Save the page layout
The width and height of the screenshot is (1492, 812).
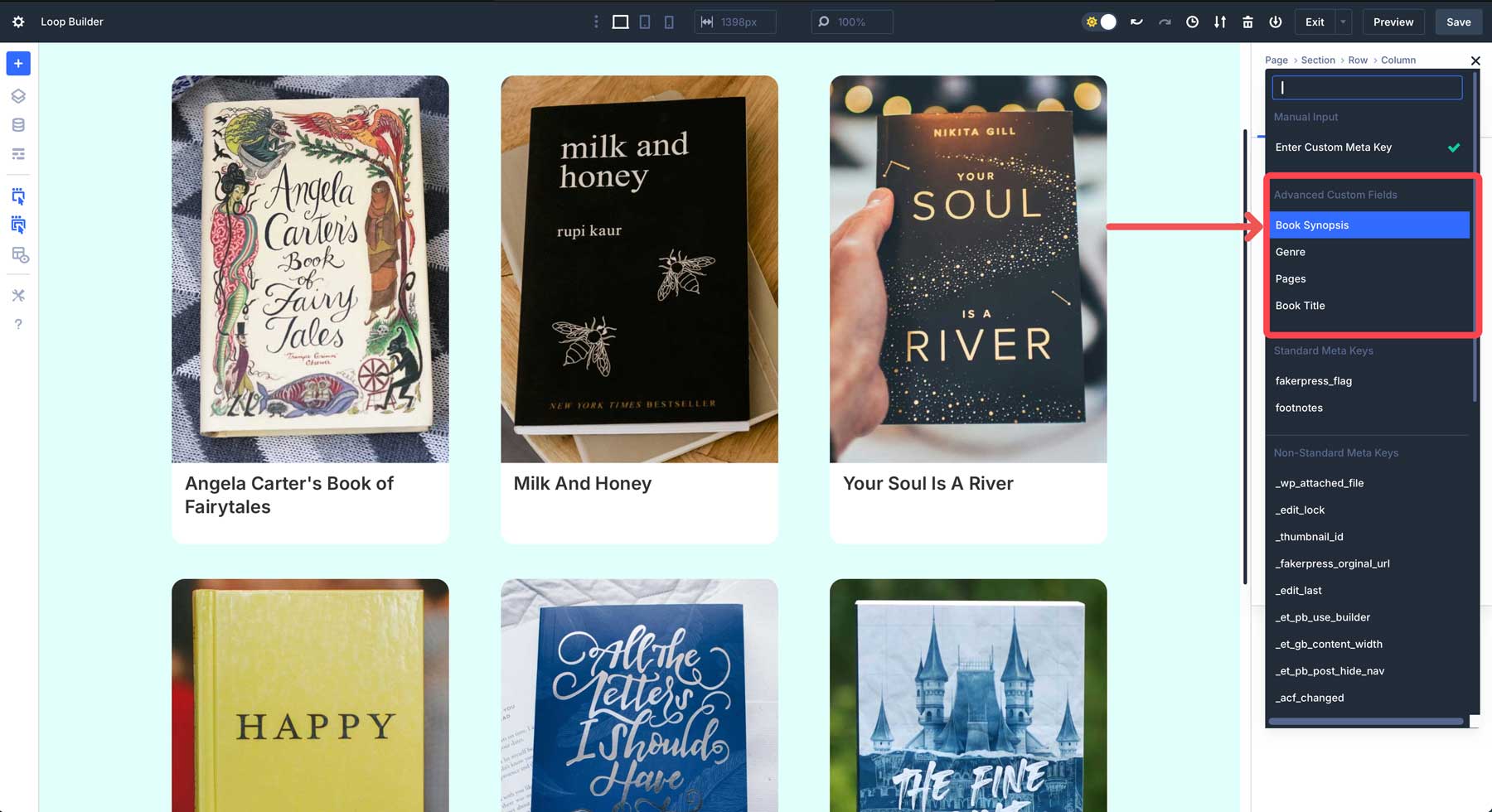point(1458,22)
